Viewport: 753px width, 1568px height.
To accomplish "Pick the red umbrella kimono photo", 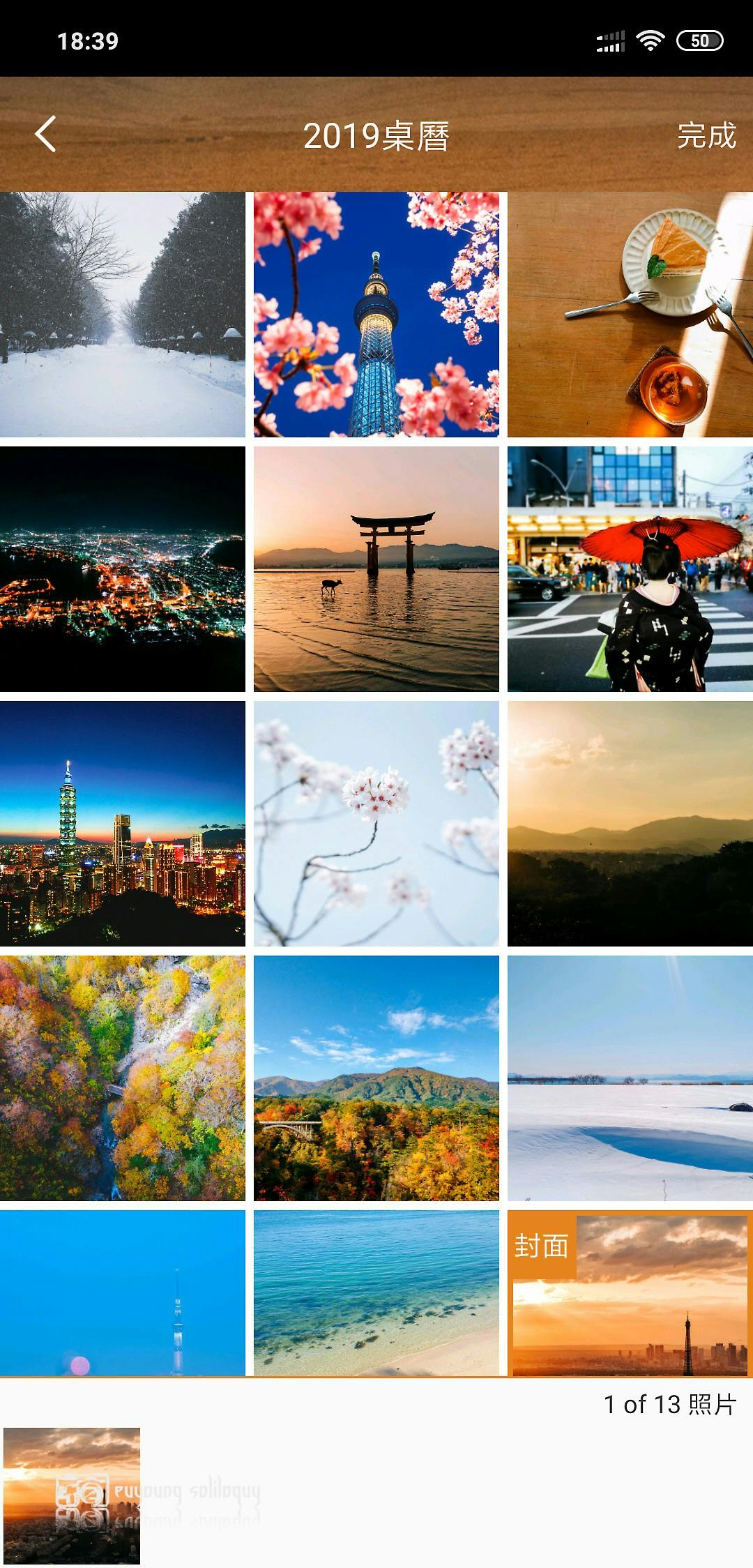I will click(630, 569).
